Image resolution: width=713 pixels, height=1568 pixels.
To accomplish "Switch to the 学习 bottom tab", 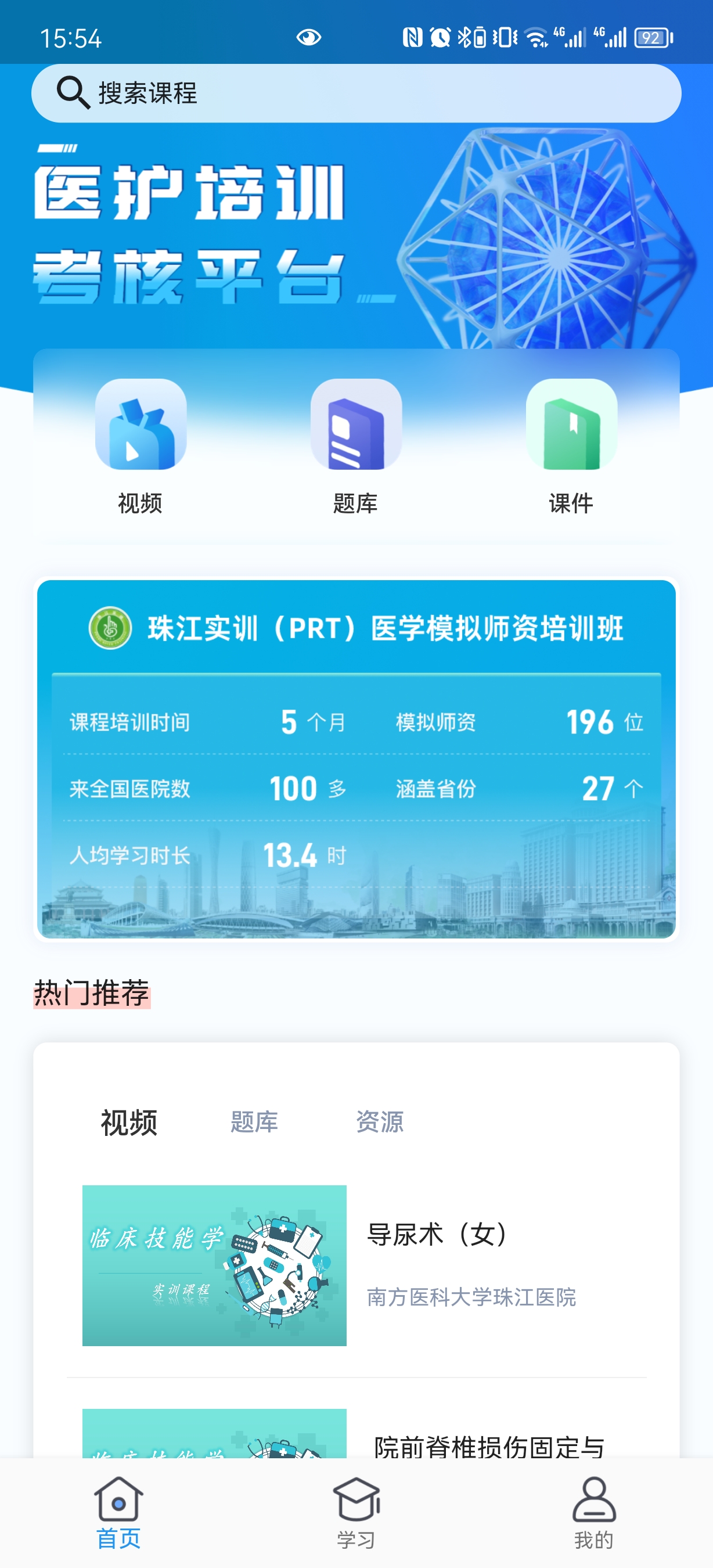I will tap(356, 1513).
